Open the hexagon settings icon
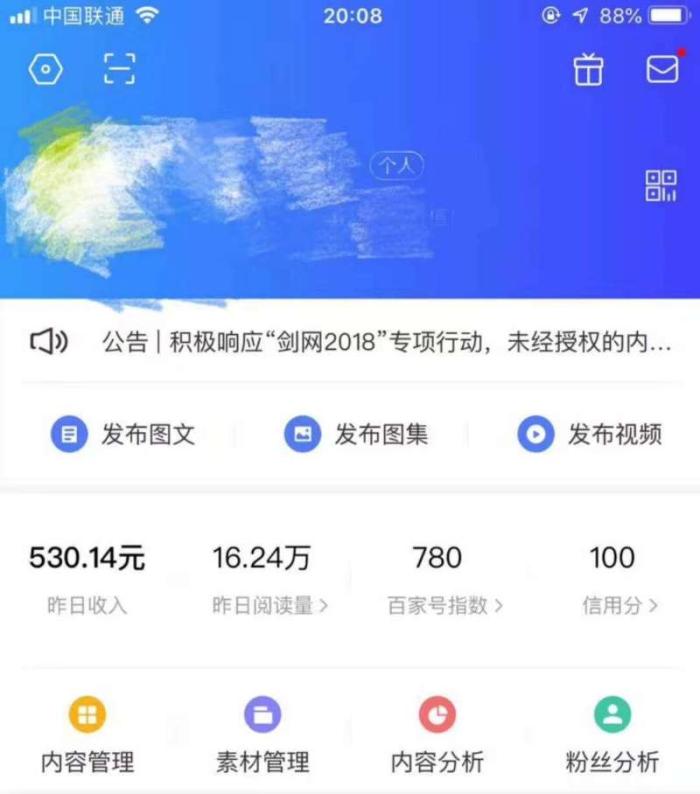 click(x=46, y=70)
